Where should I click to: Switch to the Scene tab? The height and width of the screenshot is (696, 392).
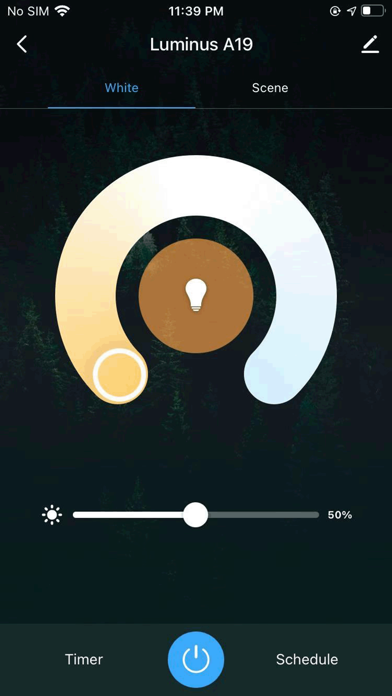point(270,88)
